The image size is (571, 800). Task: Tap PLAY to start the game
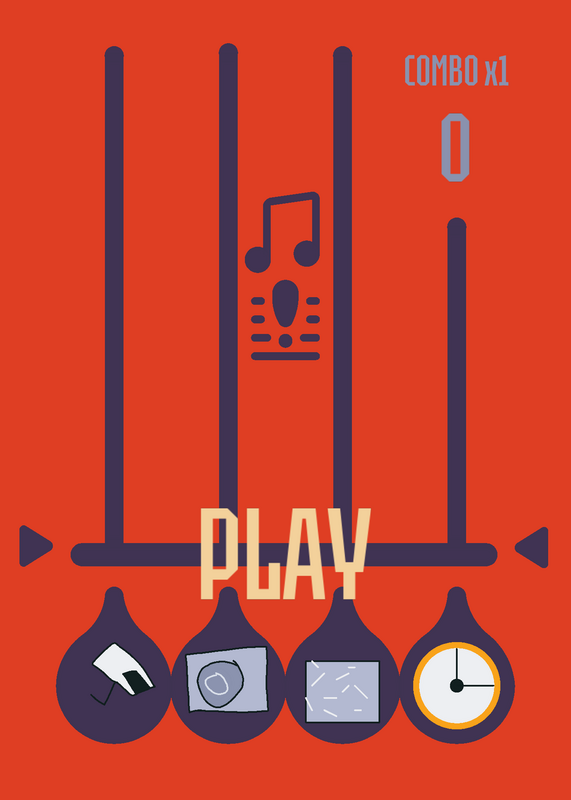(x=285, y=554)
